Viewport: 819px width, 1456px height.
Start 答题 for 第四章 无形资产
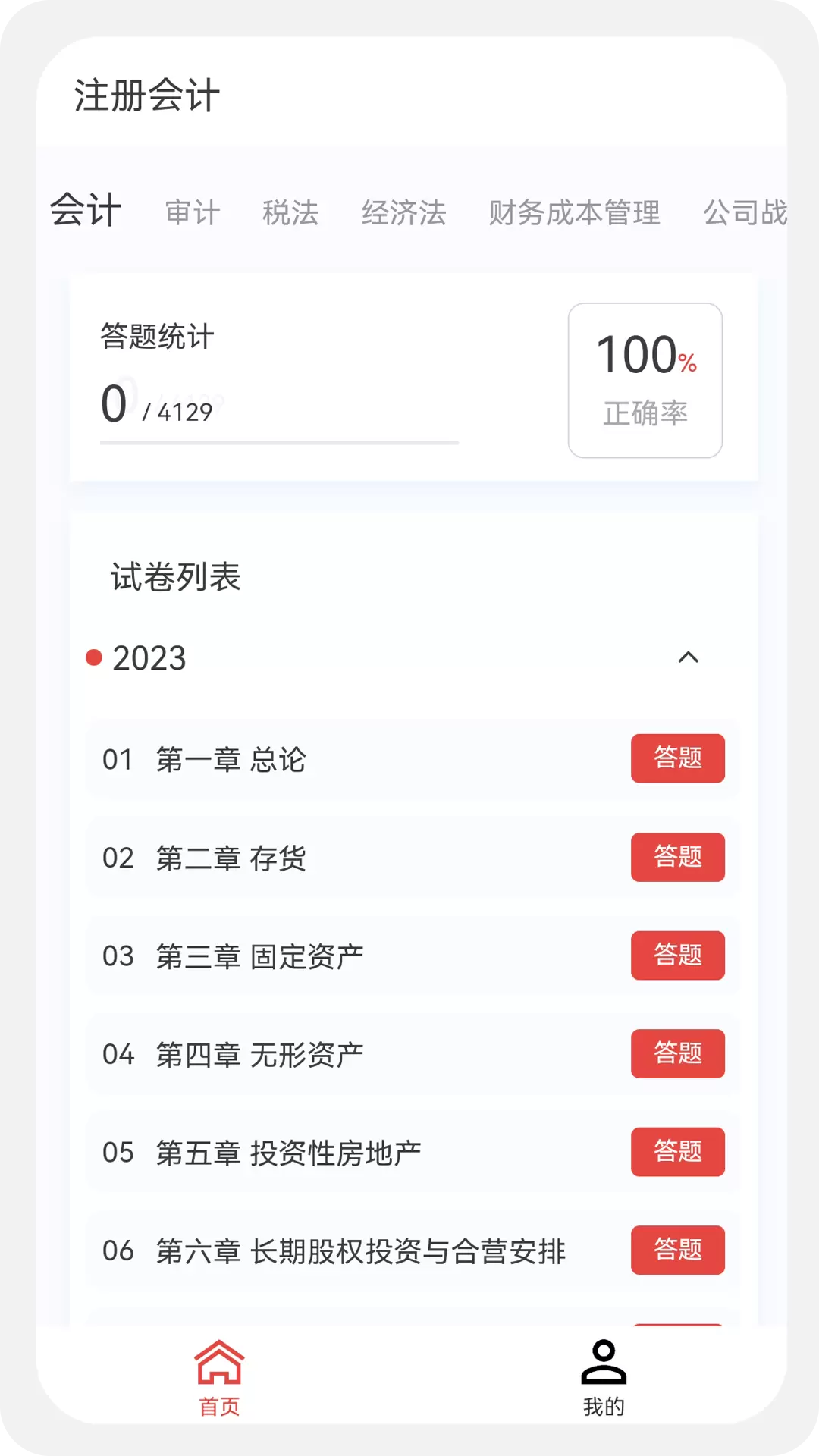[678, 1053]
